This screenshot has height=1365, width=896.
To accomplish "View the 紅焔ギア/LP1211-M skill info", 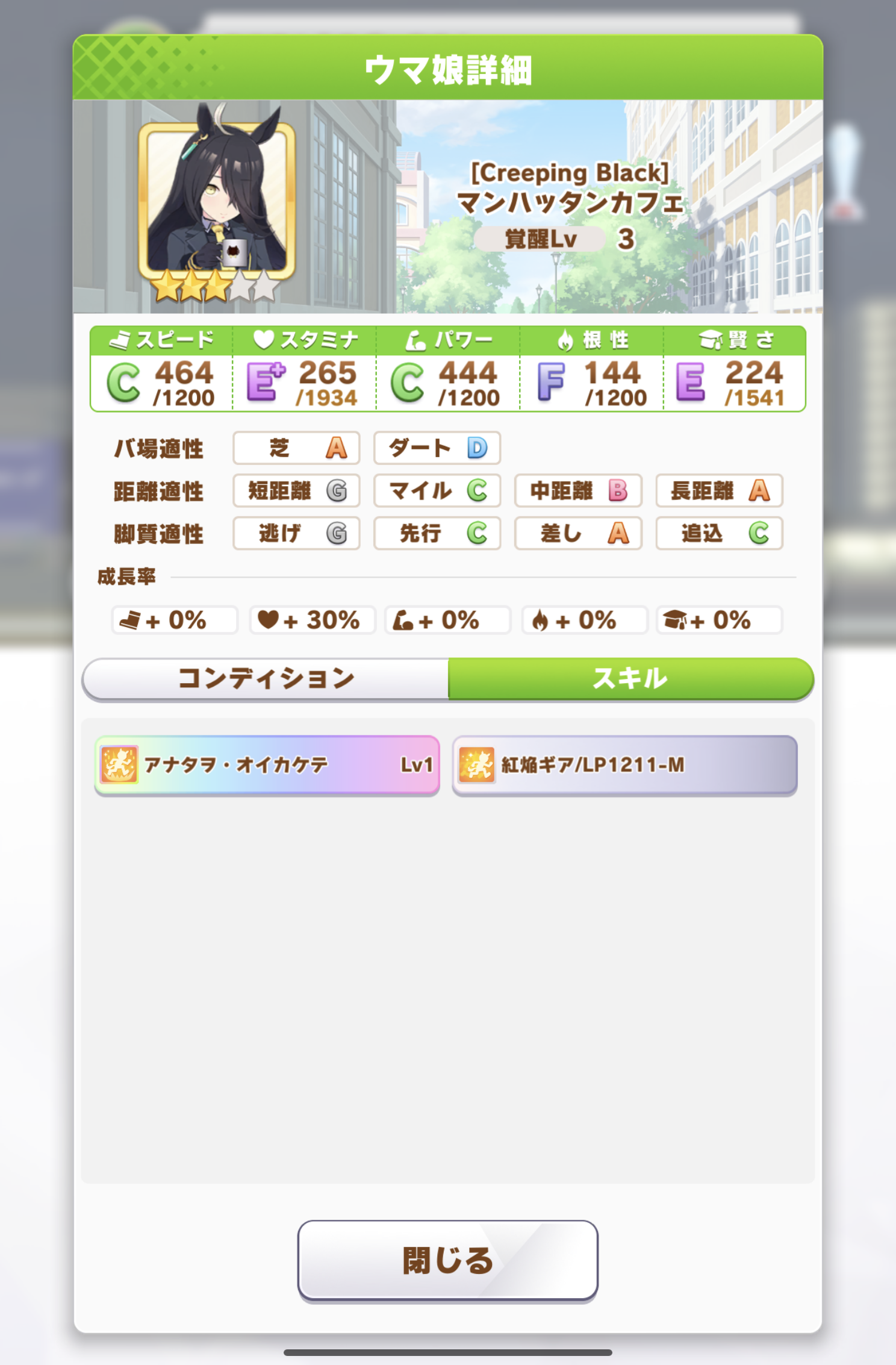I will [624, 765].
